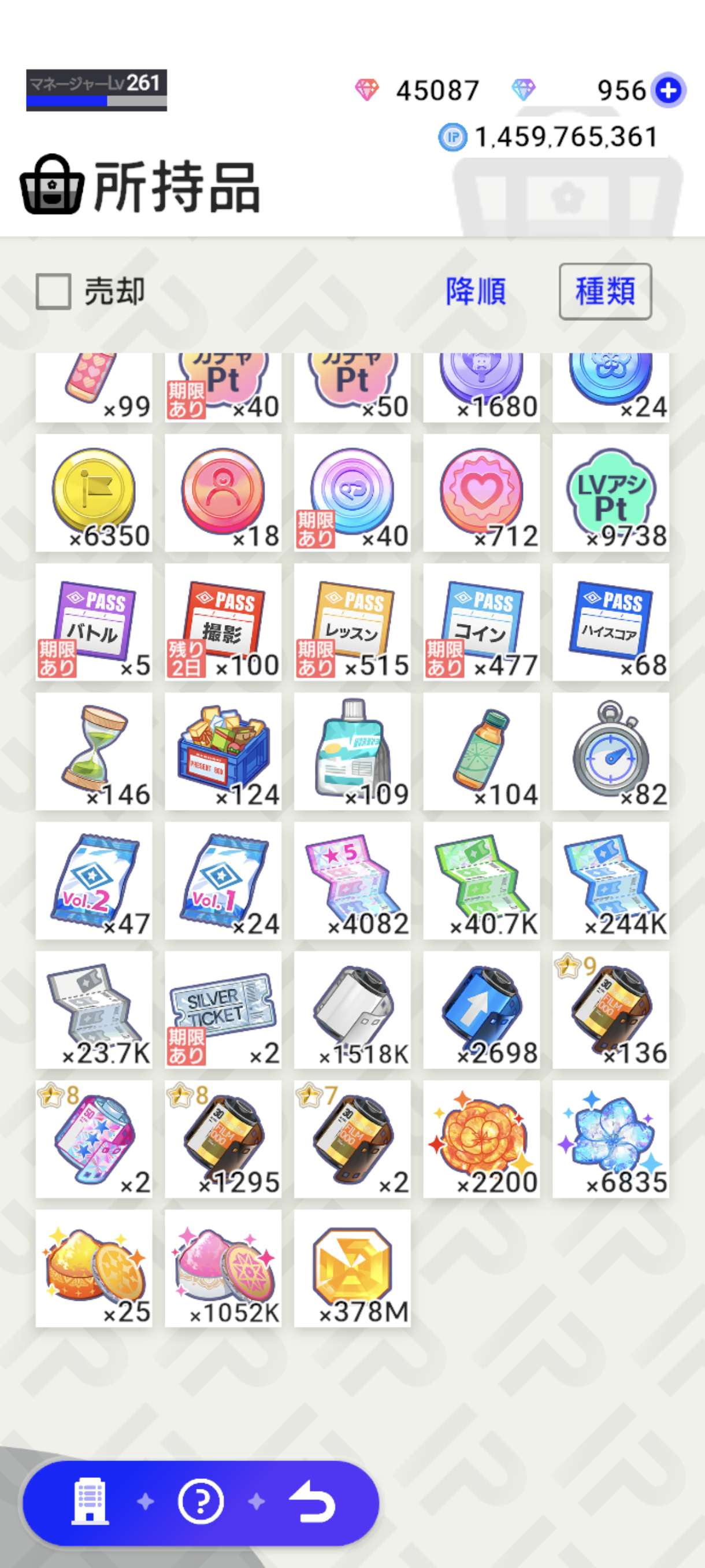Image resolution: width=705 pixels, height=1568 pixels.
Task: Tap the blue plus icon to add gems
Action: [668, 91]
